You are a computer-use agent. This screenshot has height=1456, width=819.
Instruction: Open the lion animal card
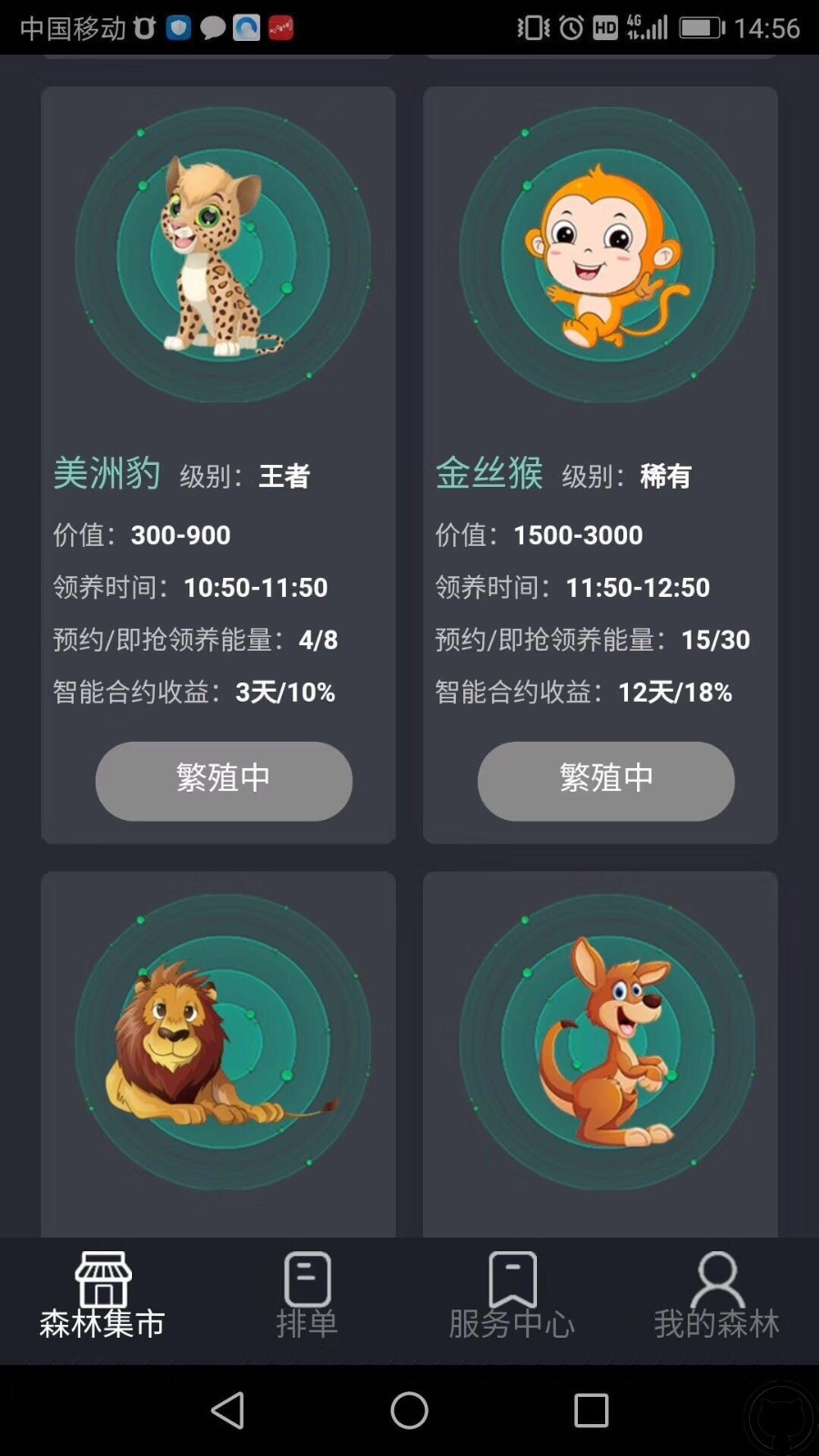tap(223, 1042)
